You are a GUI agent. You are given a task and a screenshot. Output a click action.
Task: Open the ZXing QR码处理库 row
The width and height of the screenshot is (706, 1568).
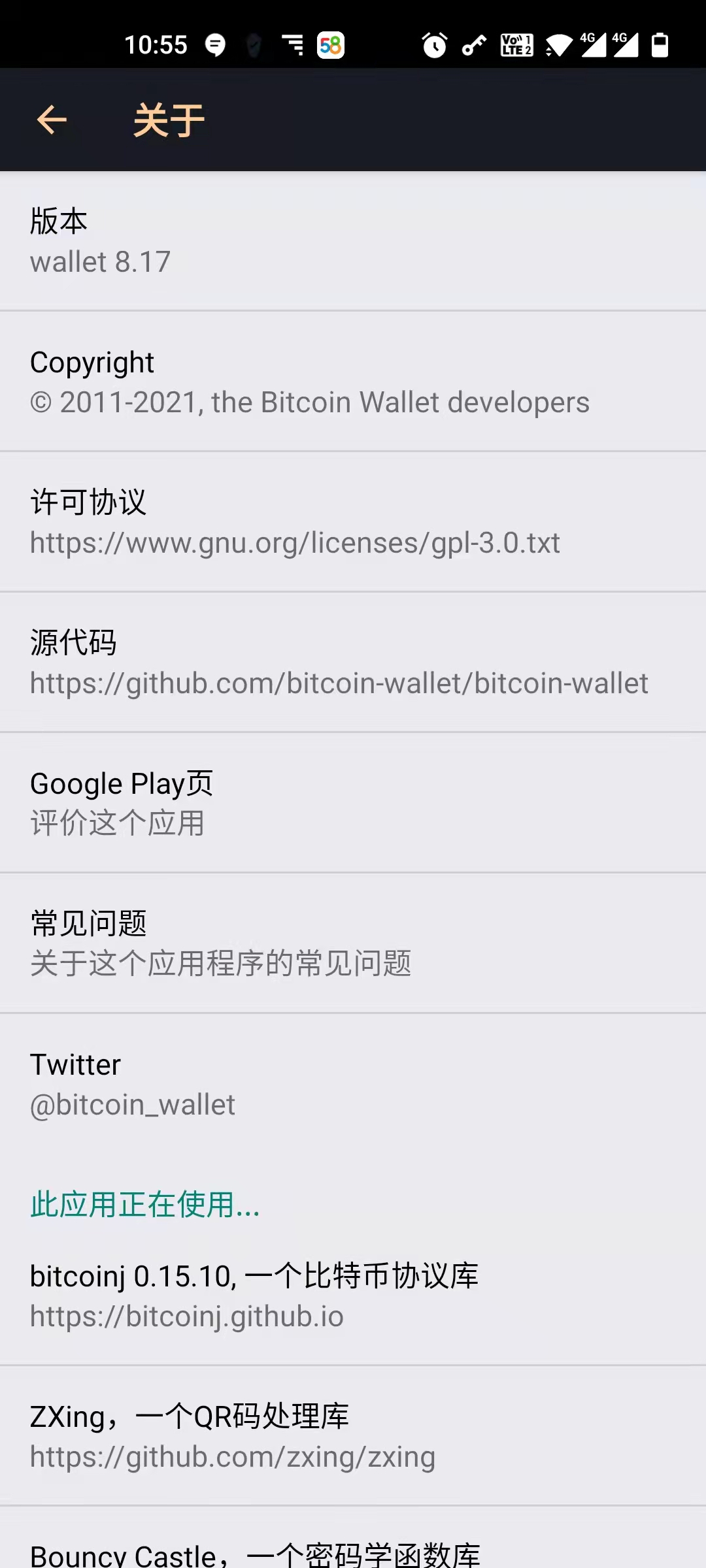point(353,1436)
